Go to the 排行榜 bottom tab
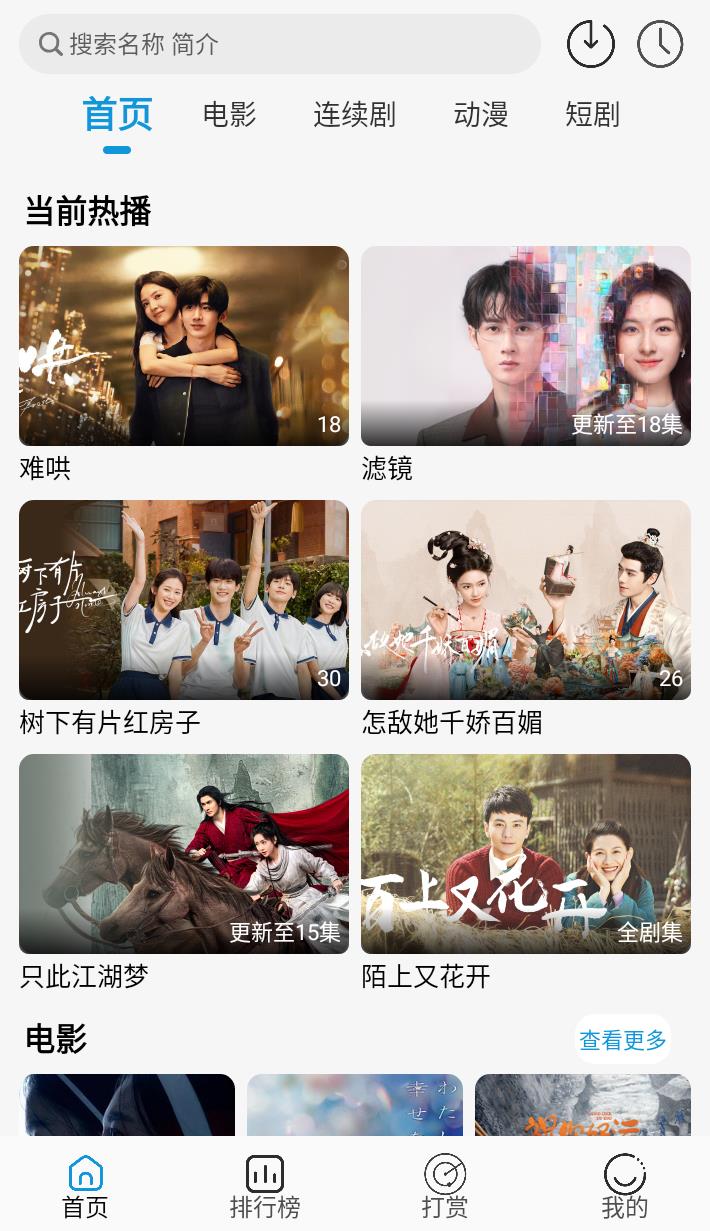Viewport: 710px width, 1231px height. click(265, 1186)
